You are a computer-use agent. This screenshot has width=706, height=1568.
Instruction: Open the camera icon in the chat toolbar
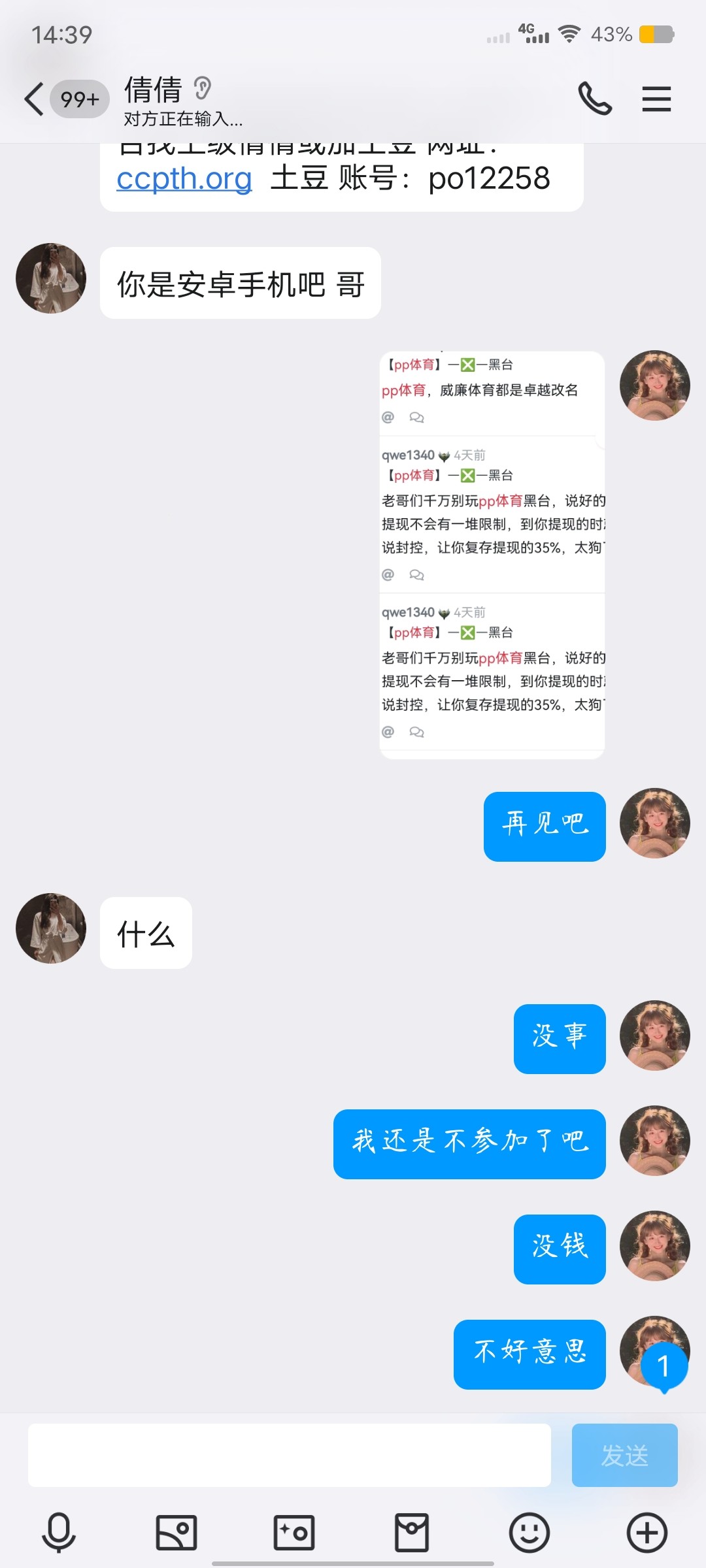[x=294, y=1532]
